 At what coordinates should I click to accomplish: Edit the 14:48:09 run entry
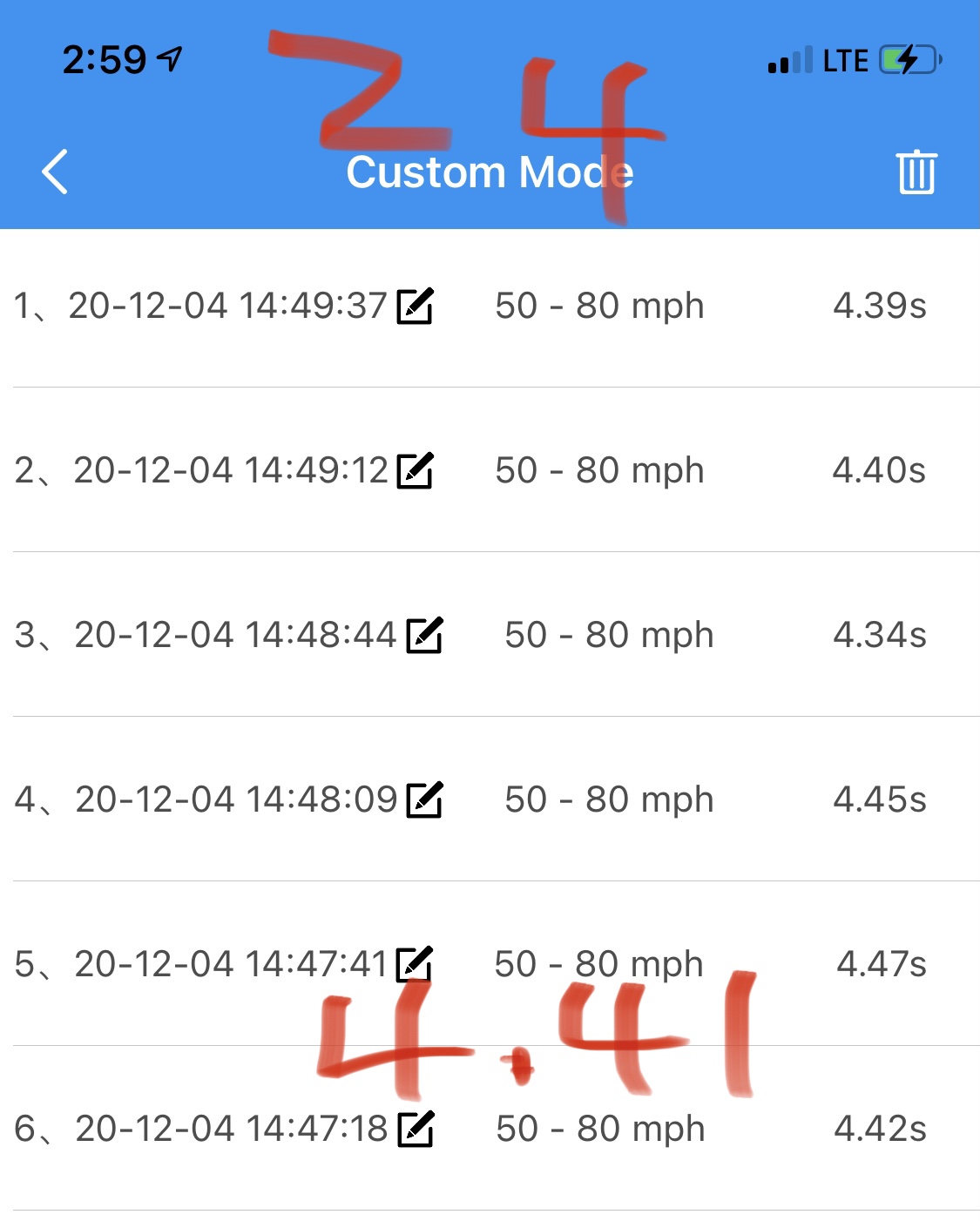click(424, 799)
